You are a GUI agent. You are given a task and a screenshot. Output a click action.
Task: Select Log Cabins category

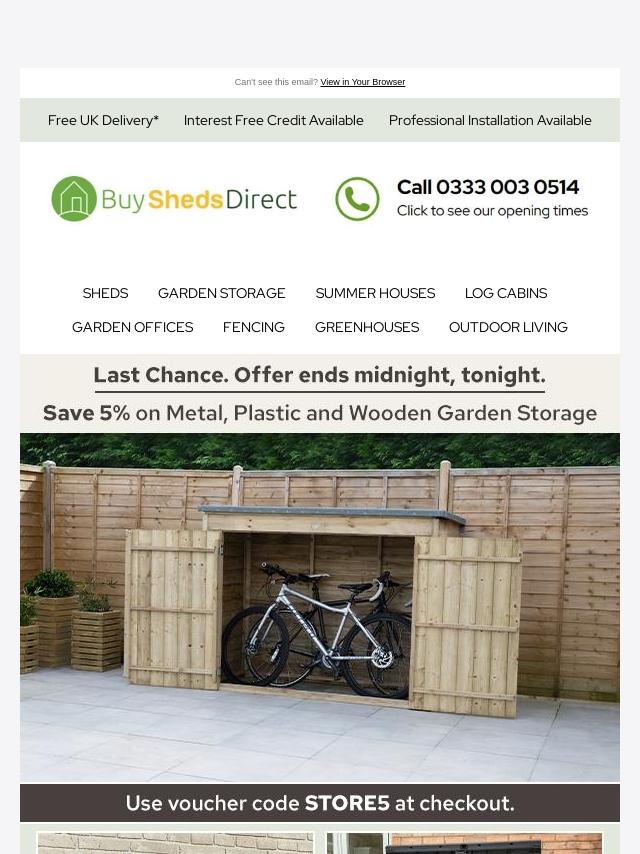[x=505, y=293]
